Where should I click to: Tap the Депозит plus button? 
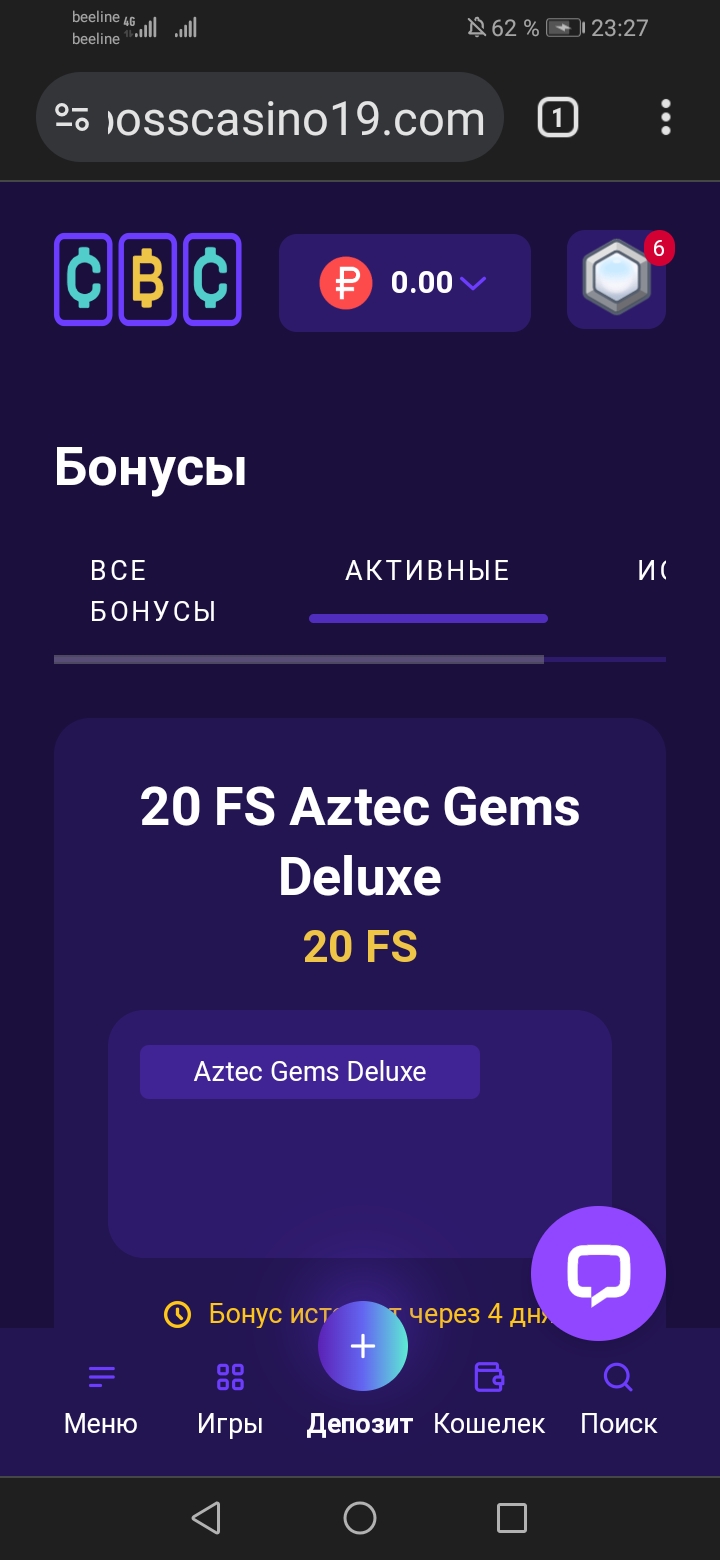pyautogui.click(x=362, y=1347)
